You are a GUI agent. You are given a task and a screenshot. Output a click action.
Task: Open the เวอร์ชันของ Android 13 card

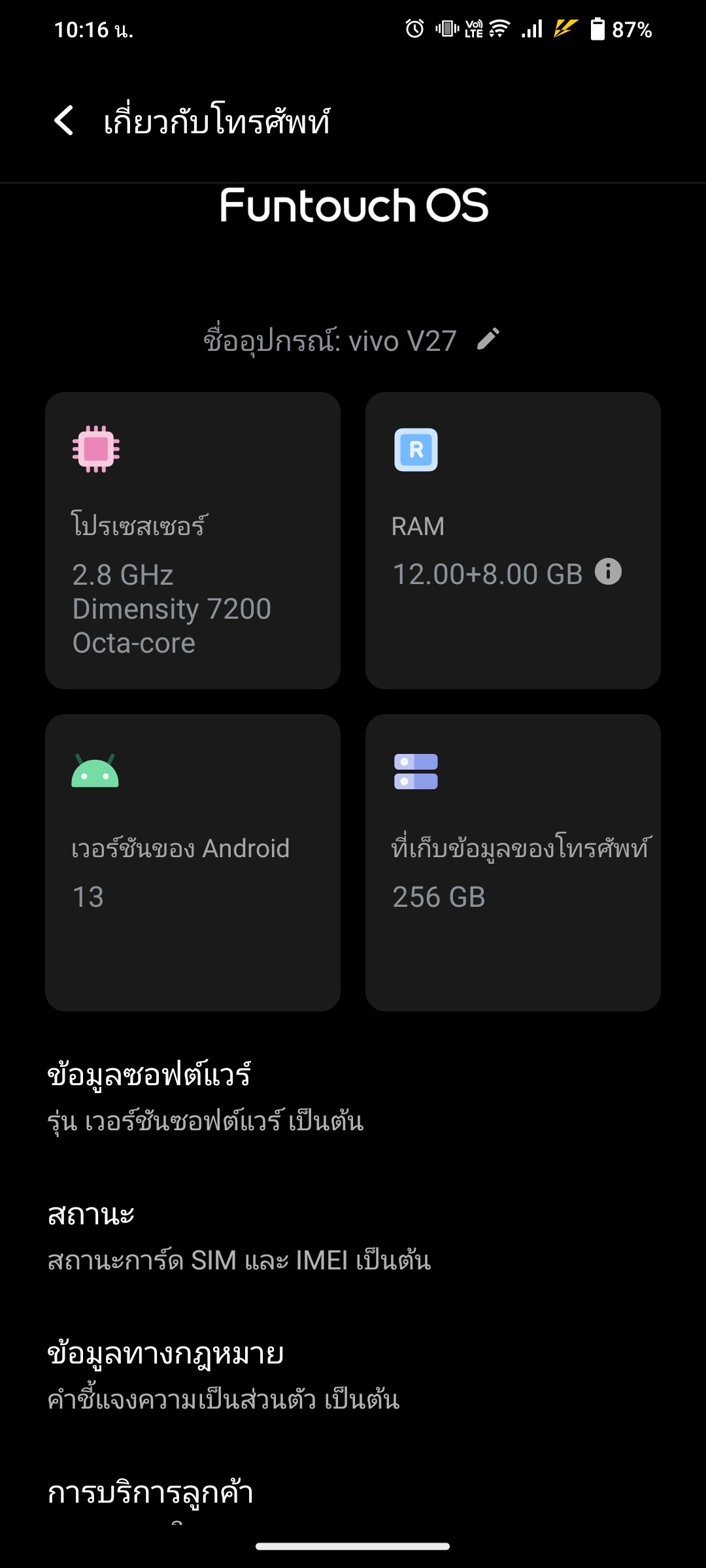point(193,862)
